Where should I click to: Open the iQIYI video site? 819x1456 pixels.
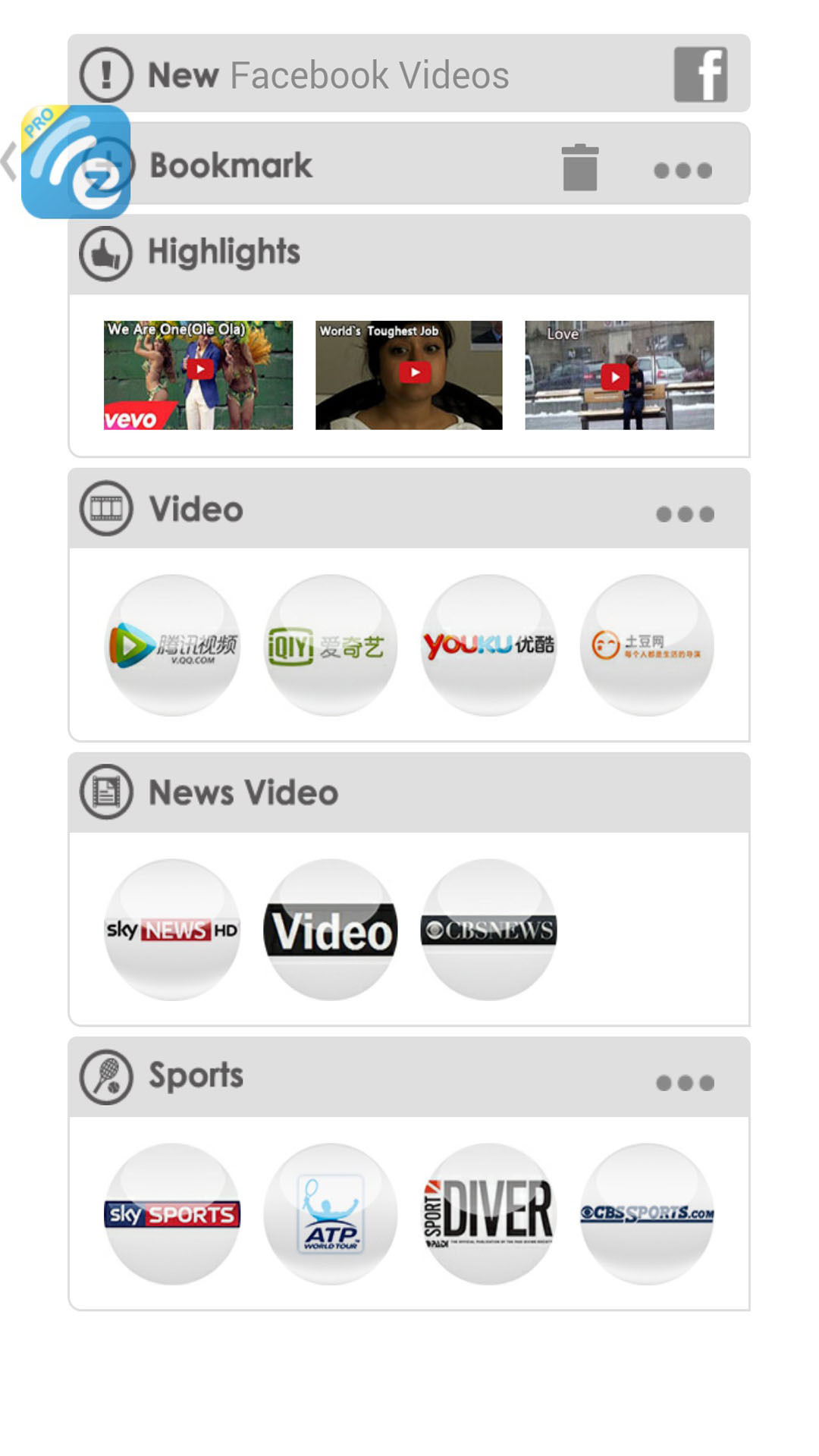(330, 645)
